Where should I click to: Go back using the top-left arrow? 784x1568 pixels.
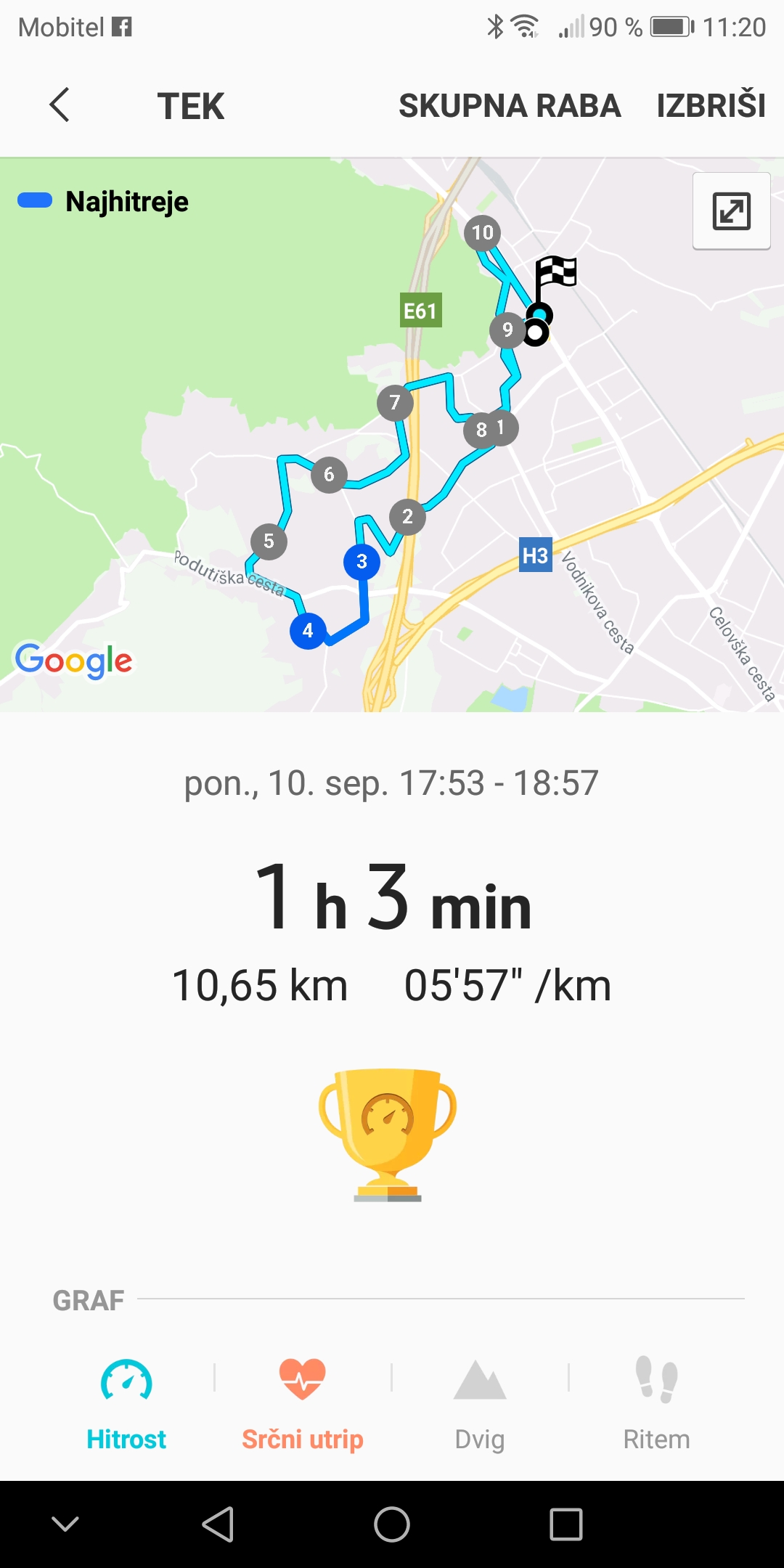60,105
